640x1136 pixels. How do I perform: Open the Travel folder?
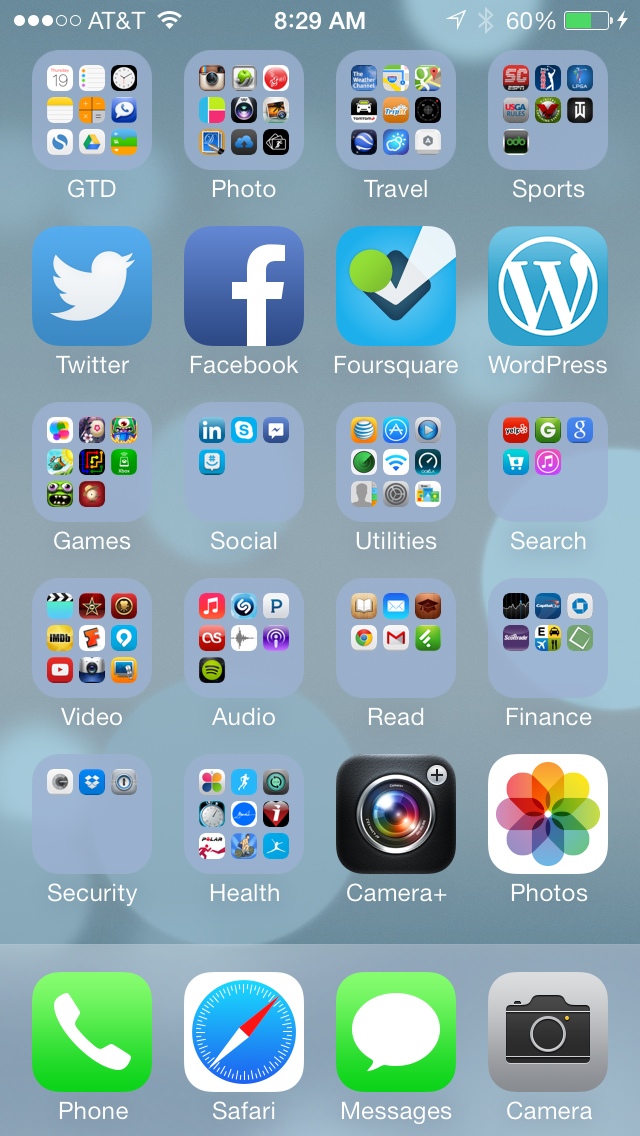(x=396, y=110)
